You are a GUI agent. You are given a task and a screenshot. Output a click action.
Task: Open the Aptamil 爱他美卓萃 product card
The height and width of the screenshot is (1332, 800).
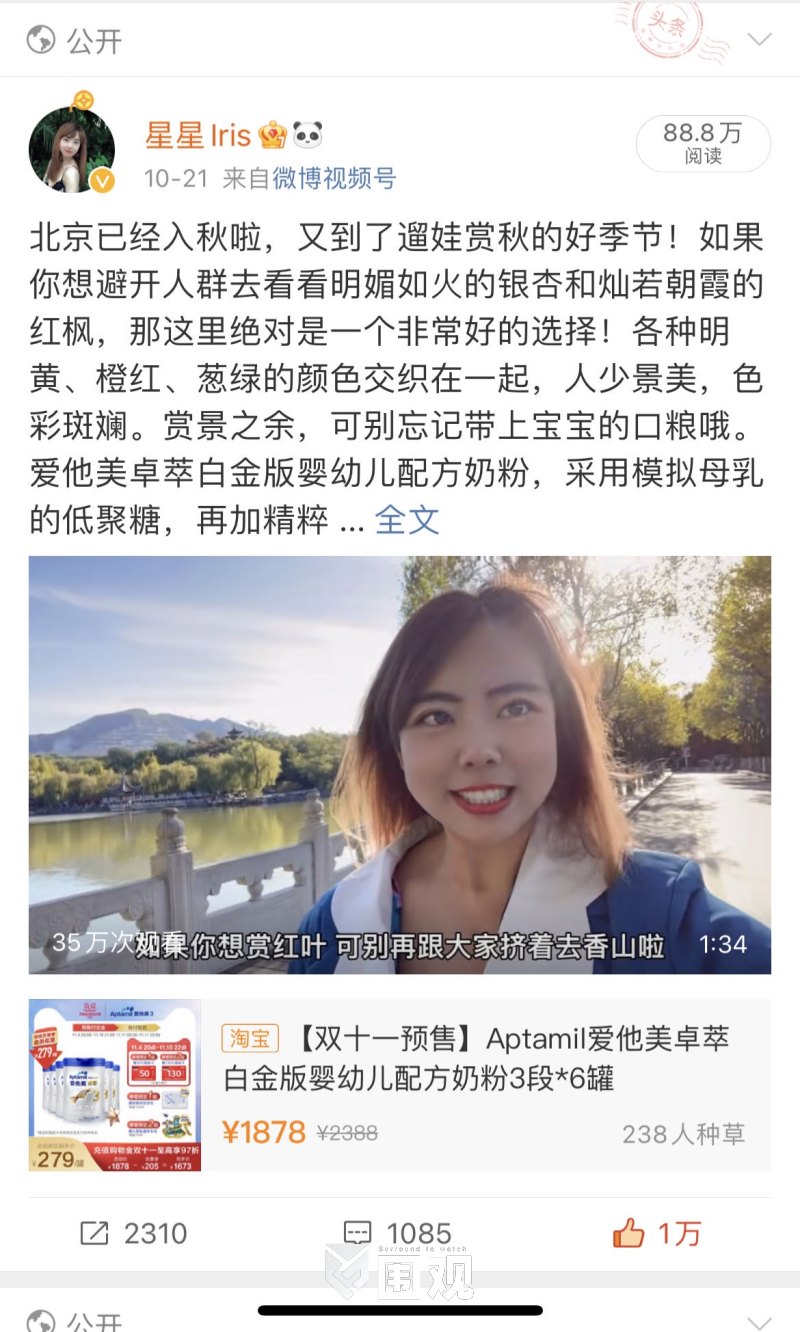[399, 1085]
